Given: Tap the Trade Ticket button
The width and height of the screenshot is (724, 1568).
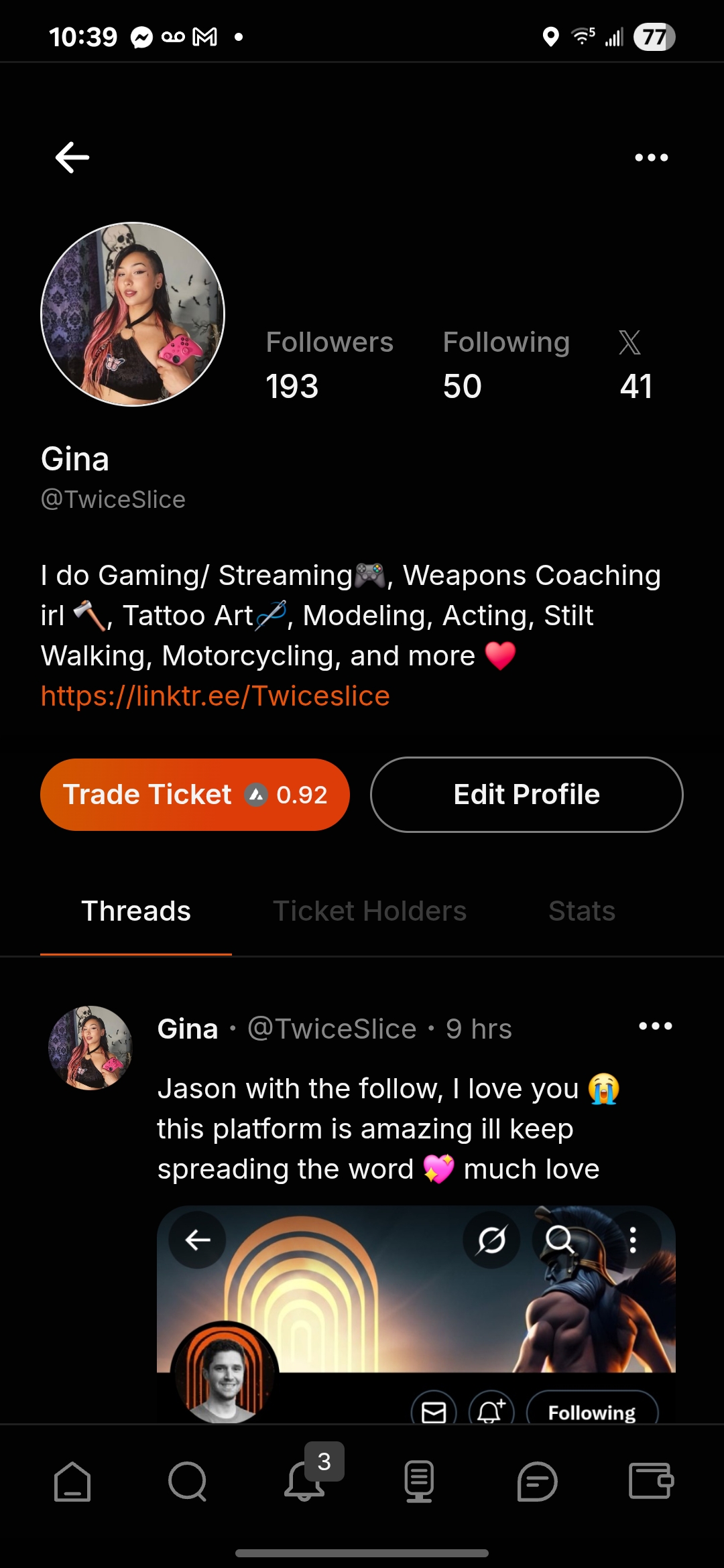Looking at the screenshot, I should [195, 795].
